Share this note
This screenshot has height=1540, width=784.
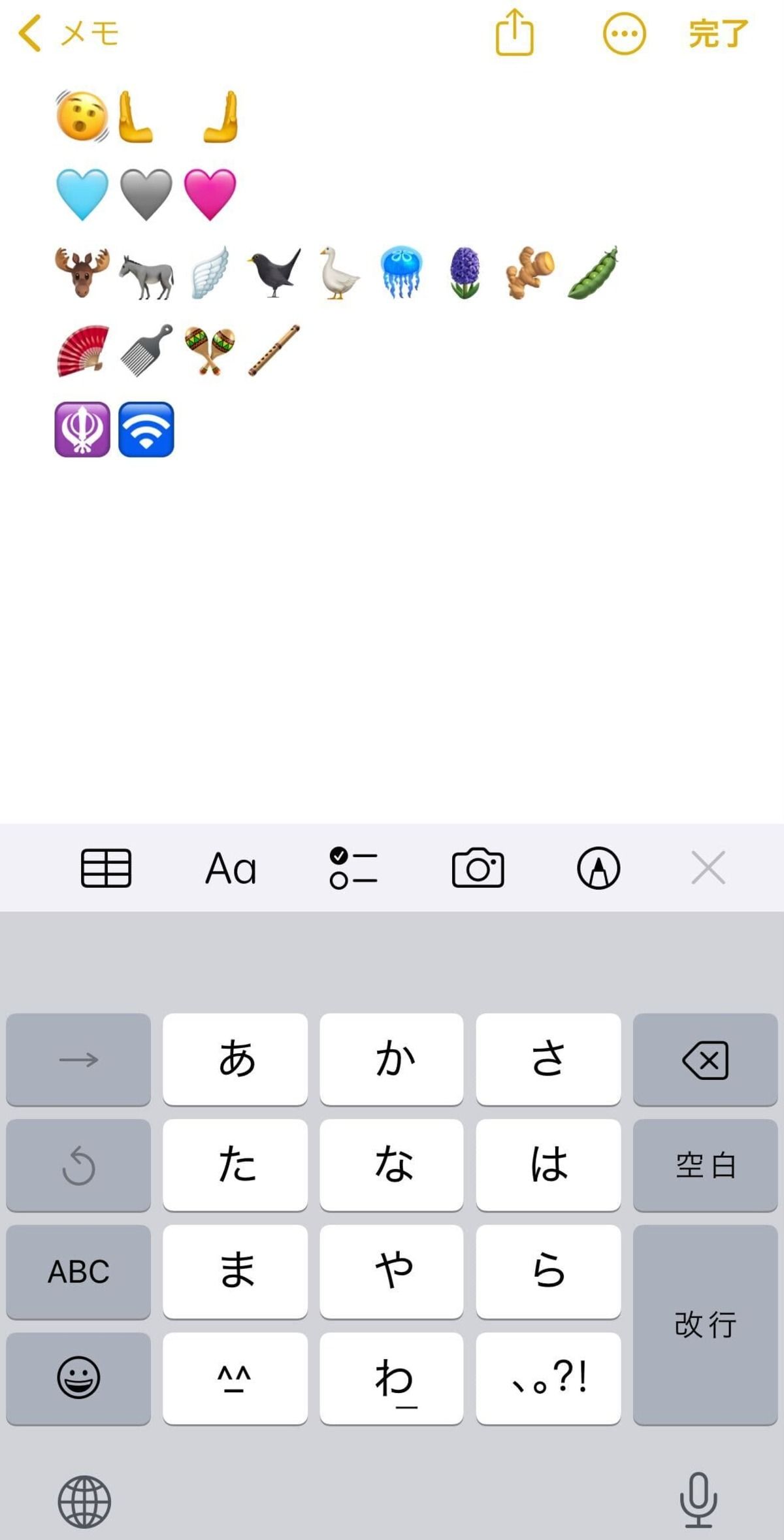click(x=514, y=33)
